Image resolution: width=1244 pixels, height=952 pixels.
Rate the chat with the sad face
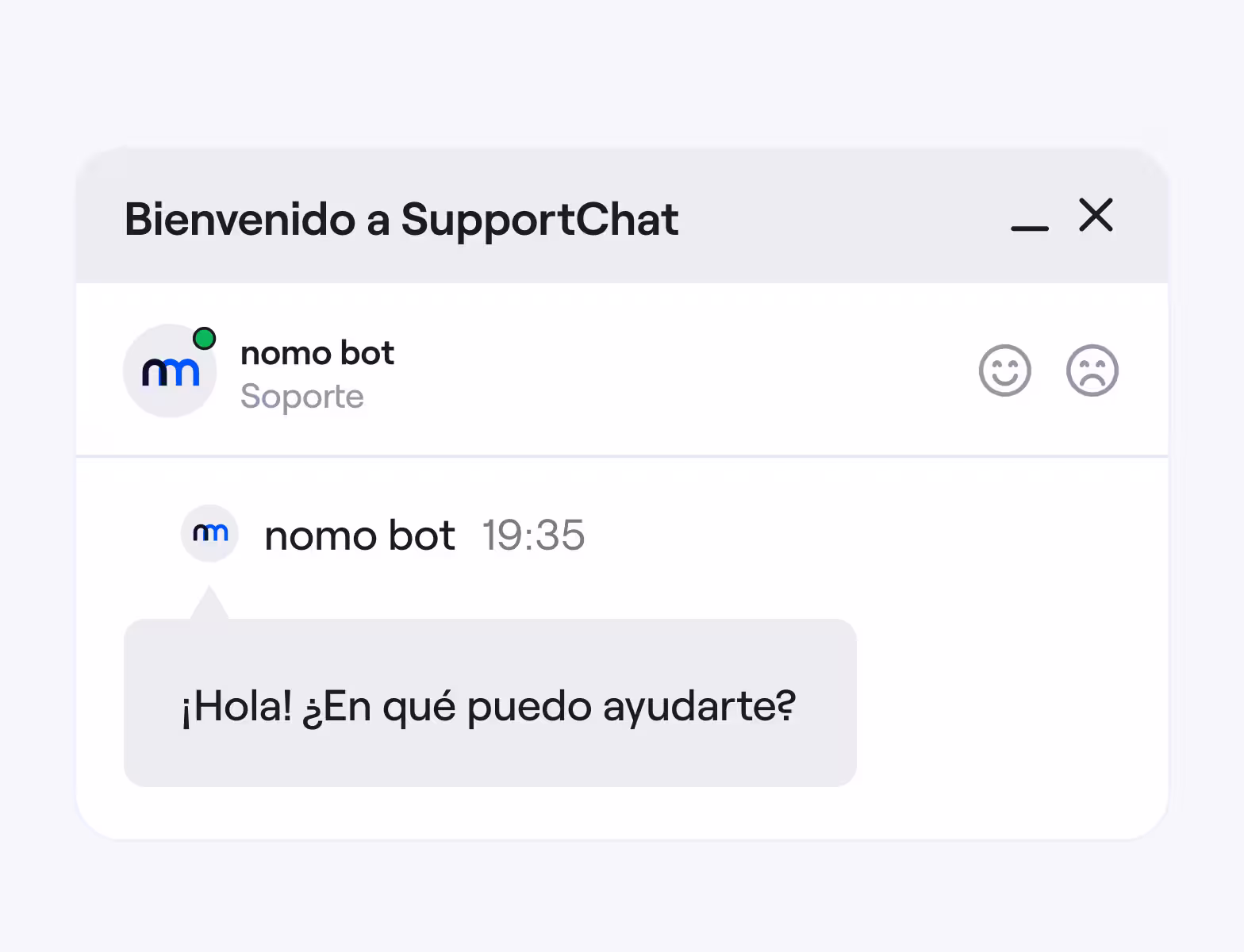click(x=1092, y=370)
